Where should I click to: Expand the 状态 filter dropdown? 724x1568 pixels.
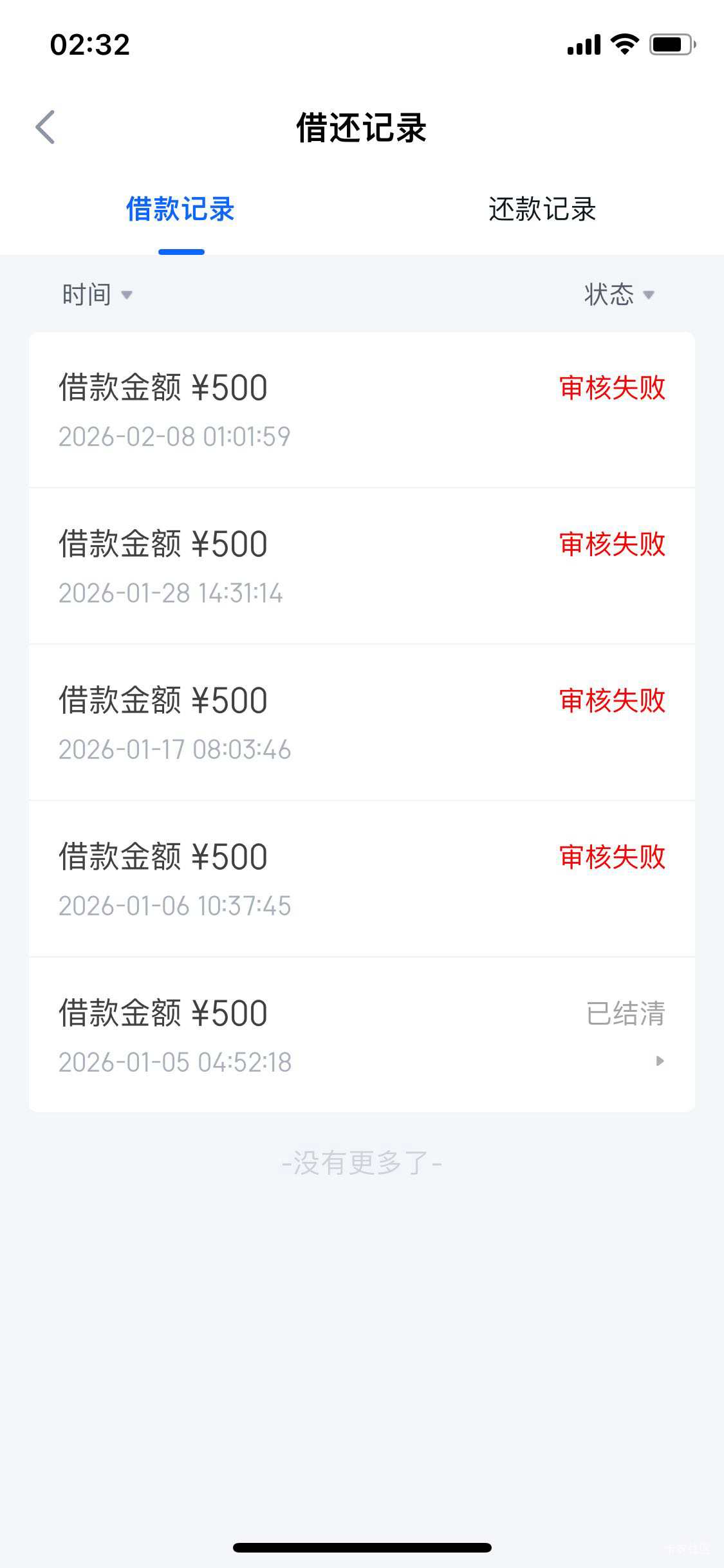(x=618, y=295)
